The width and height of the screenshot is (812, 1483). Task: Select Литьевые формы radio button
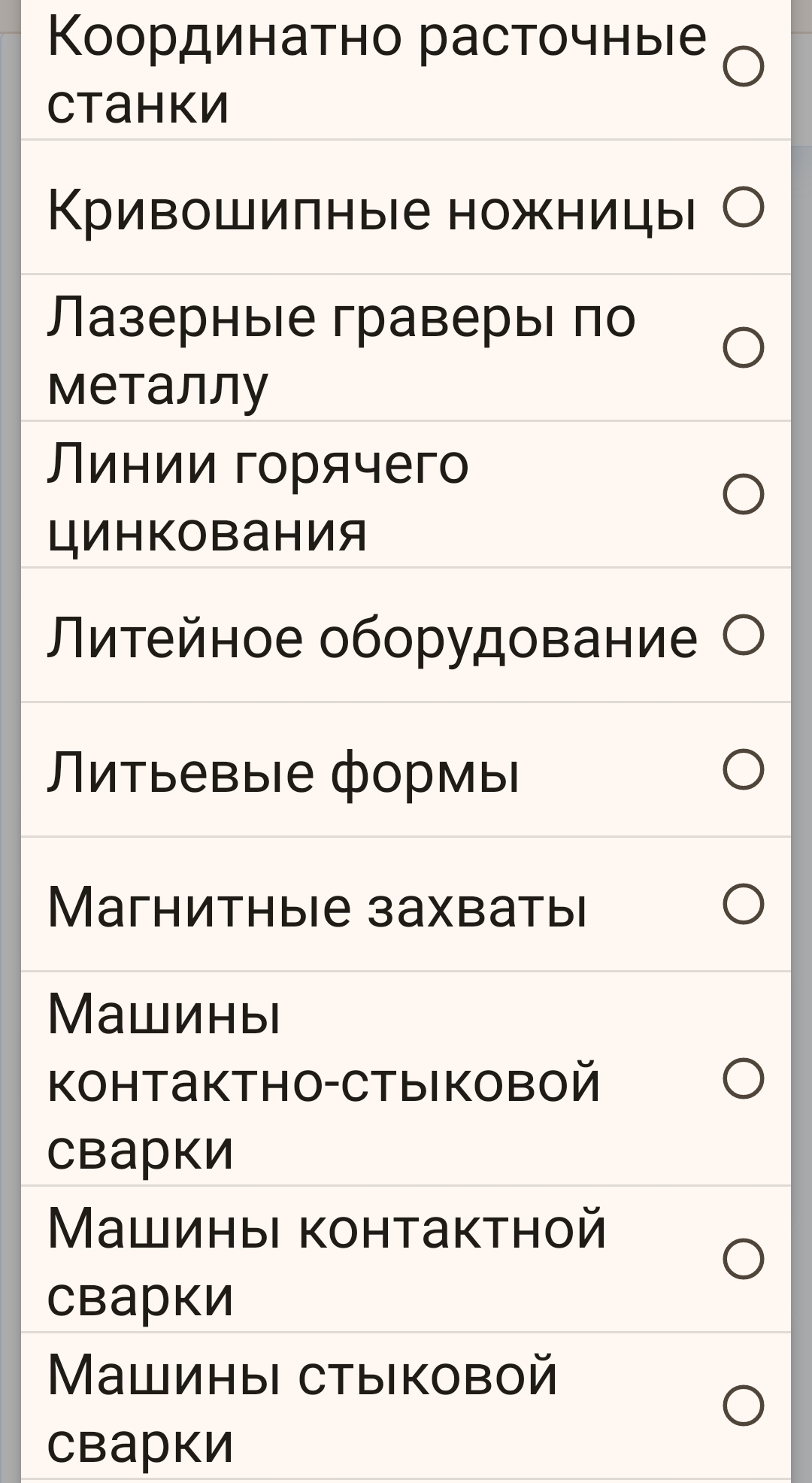(x=743, y=769)
